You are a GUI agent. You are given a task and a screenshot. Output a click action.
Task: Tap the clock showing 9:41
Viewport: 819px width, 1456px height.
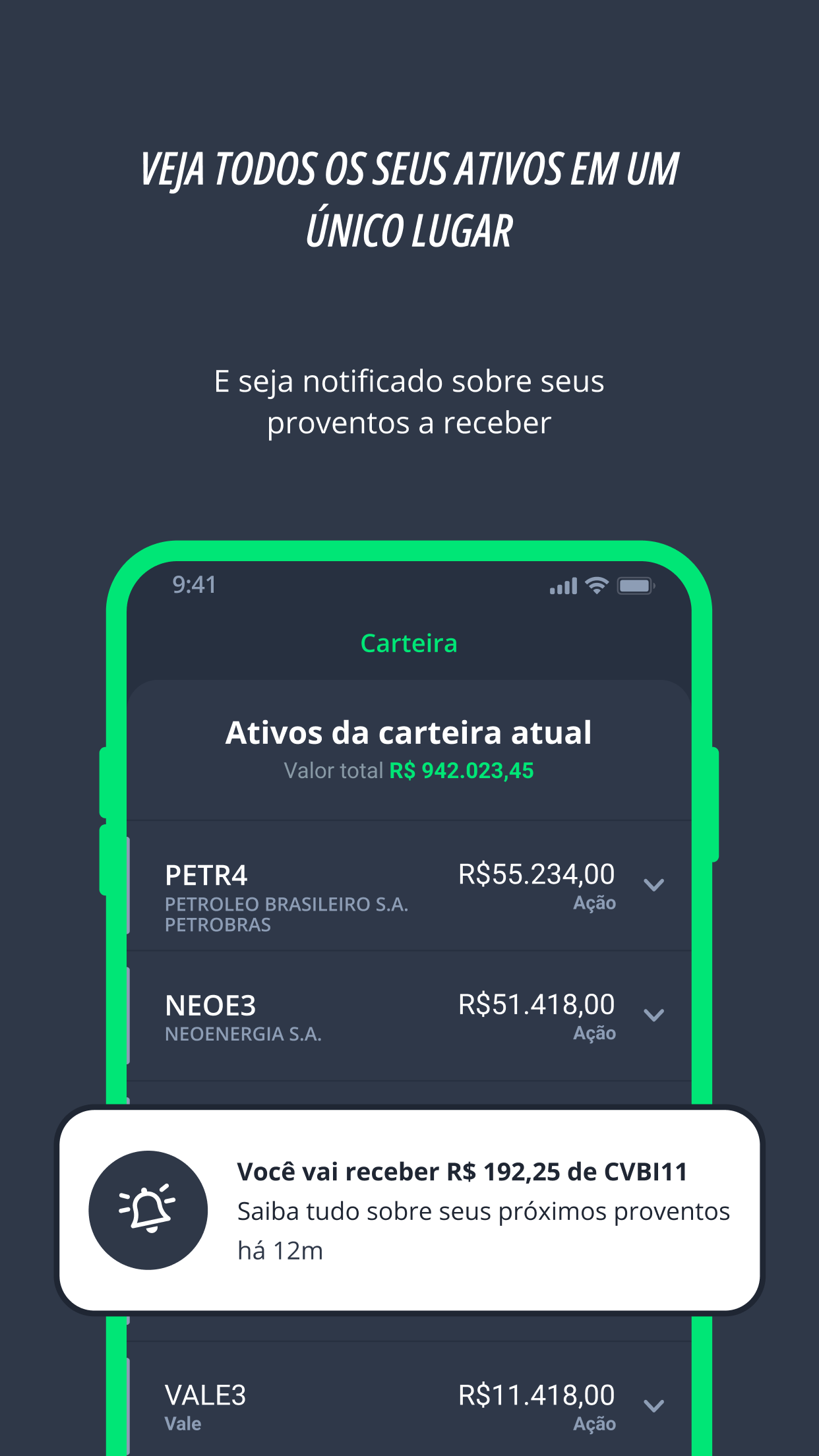coord(191,584)
